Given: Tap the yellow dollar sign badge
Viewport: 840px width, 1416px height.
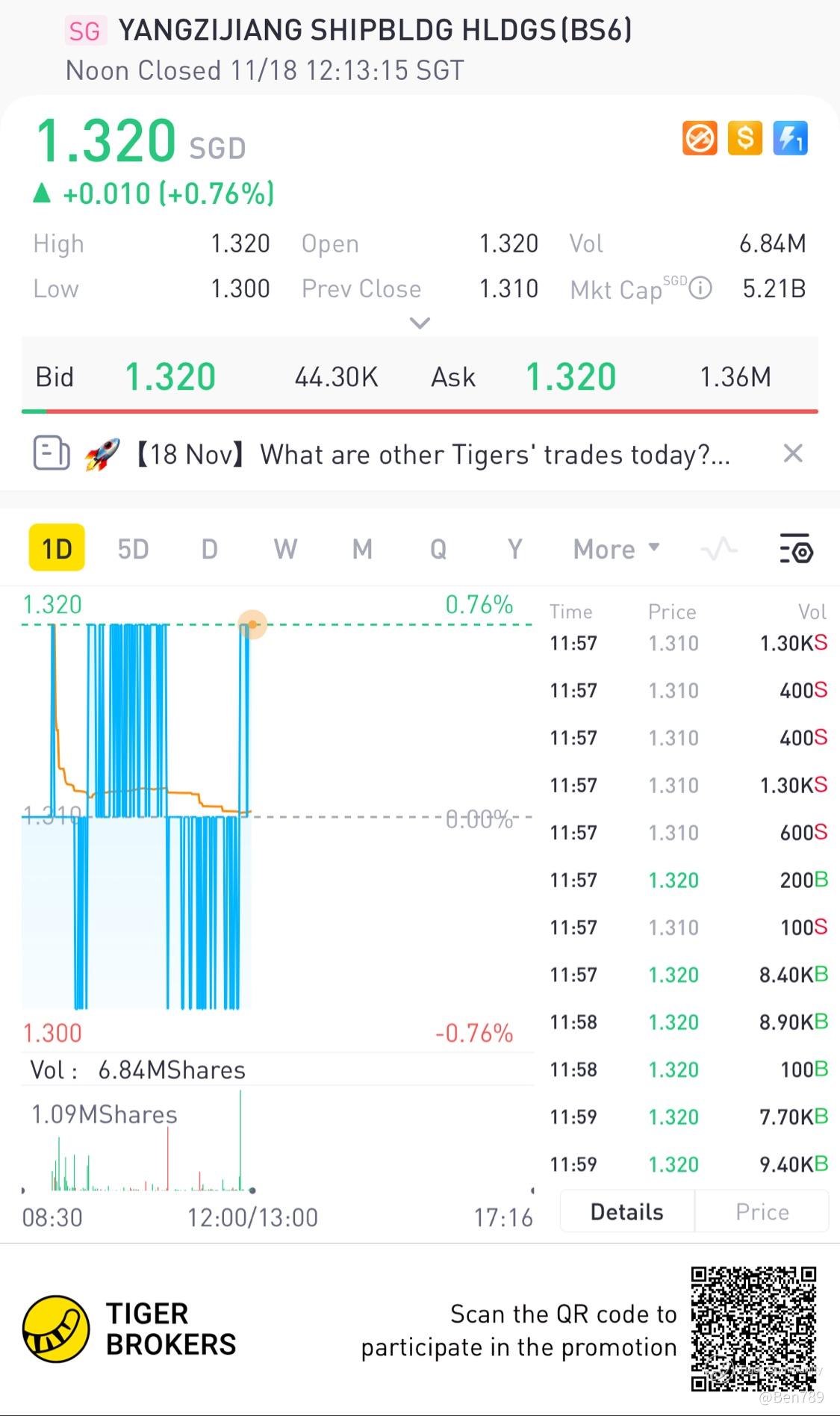Looking at the screenshot, I should coord(744,138).
